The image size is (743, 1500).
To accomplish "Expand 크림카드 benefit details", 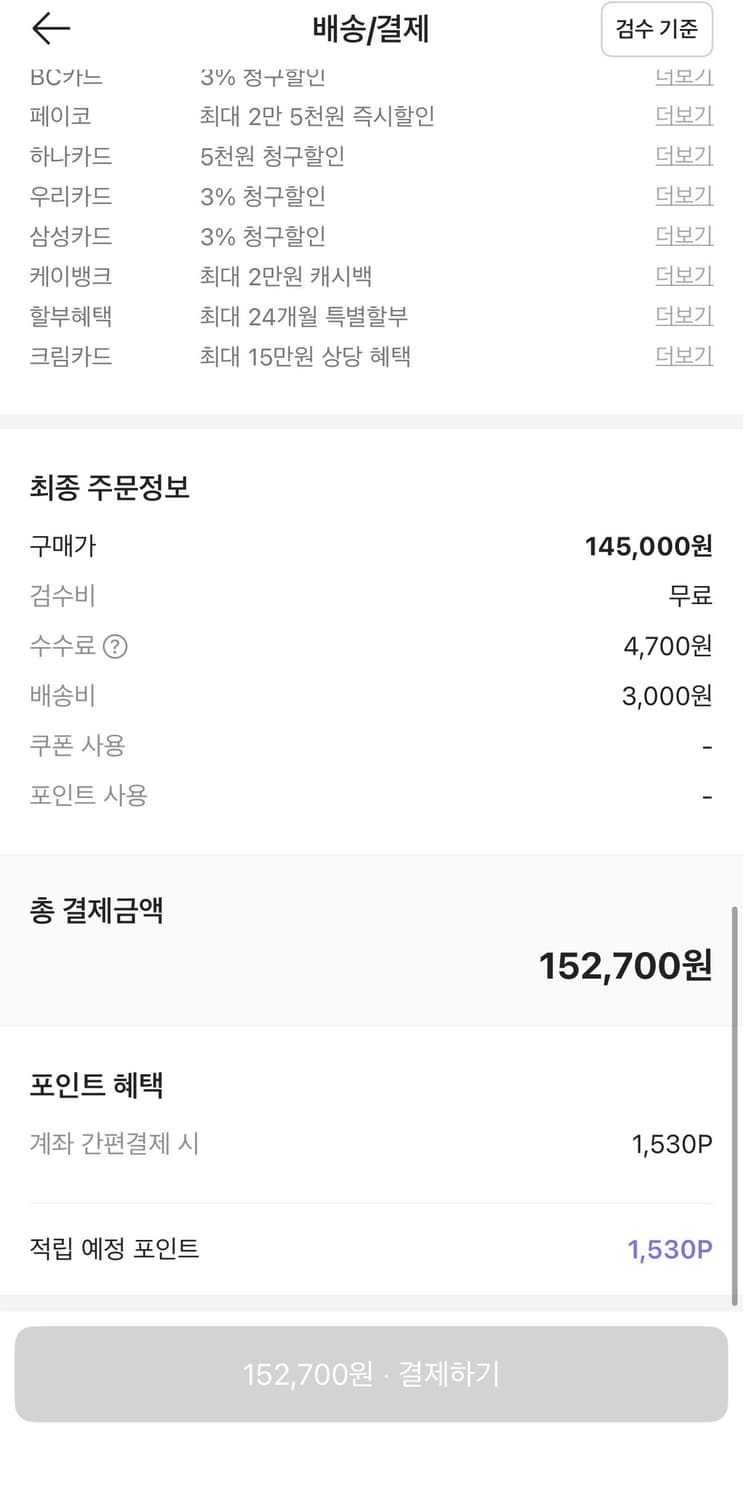I will 683,356.
